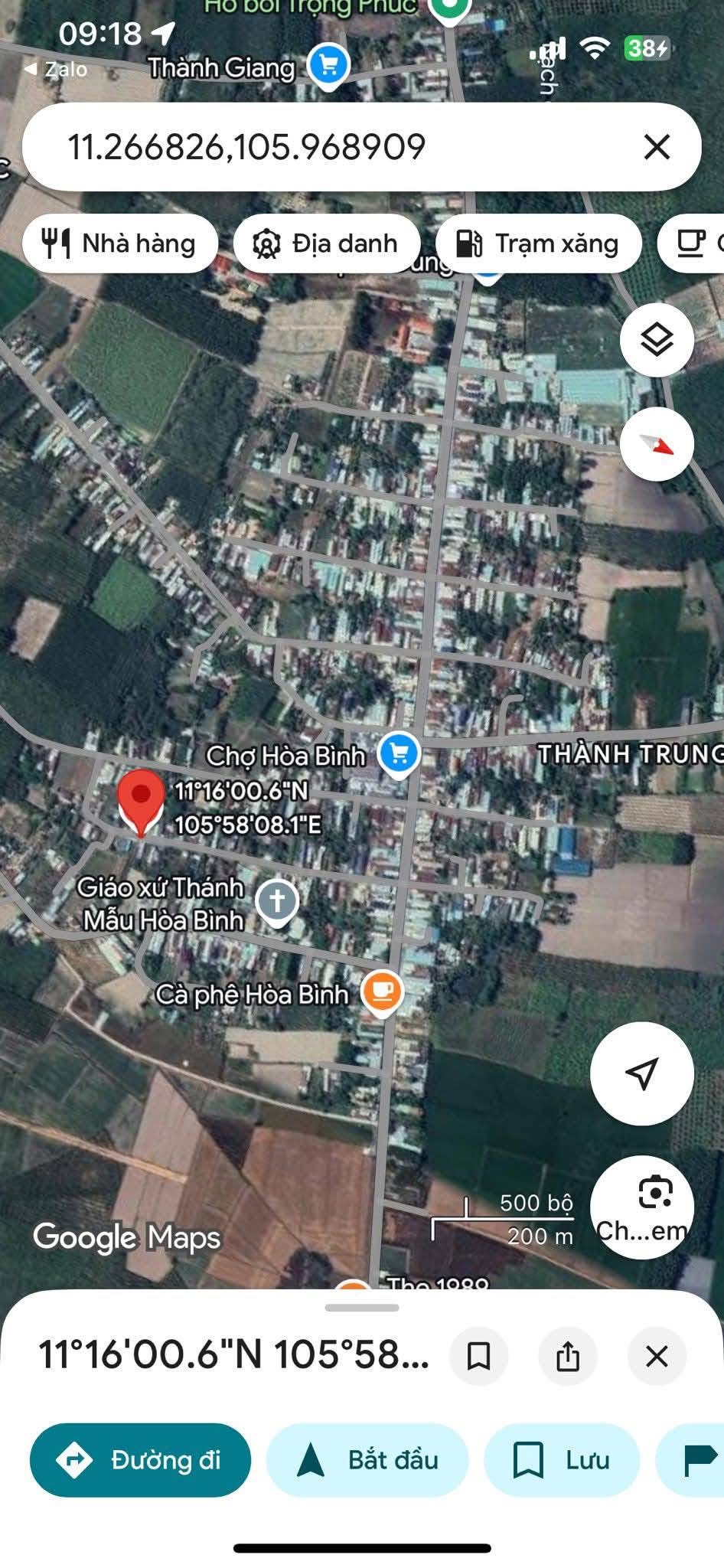Get directions with Đường đi
The height and width of the screenshot is (1568, 724).
[141, 1460]
